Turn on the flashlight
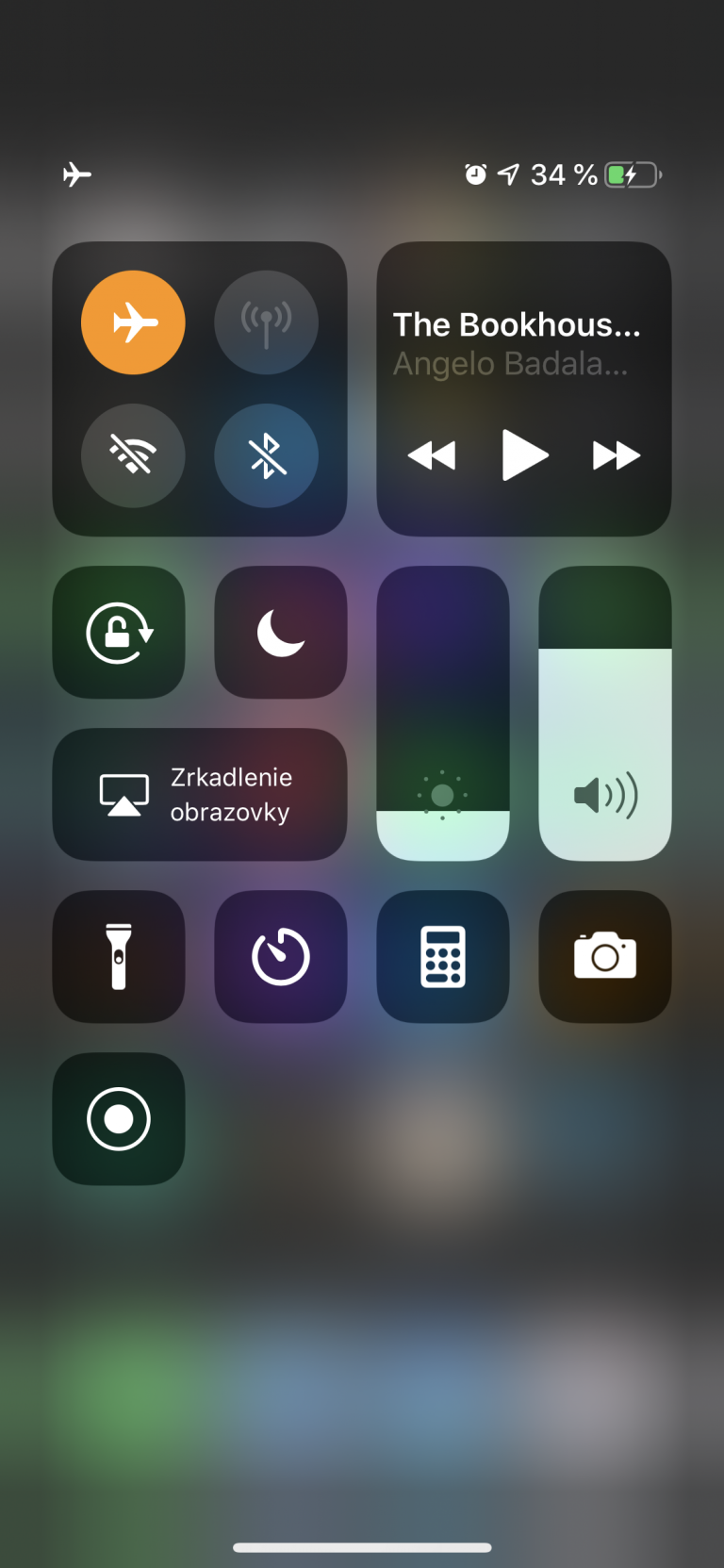Screen dimensions: 724x1568 [119, 956]
